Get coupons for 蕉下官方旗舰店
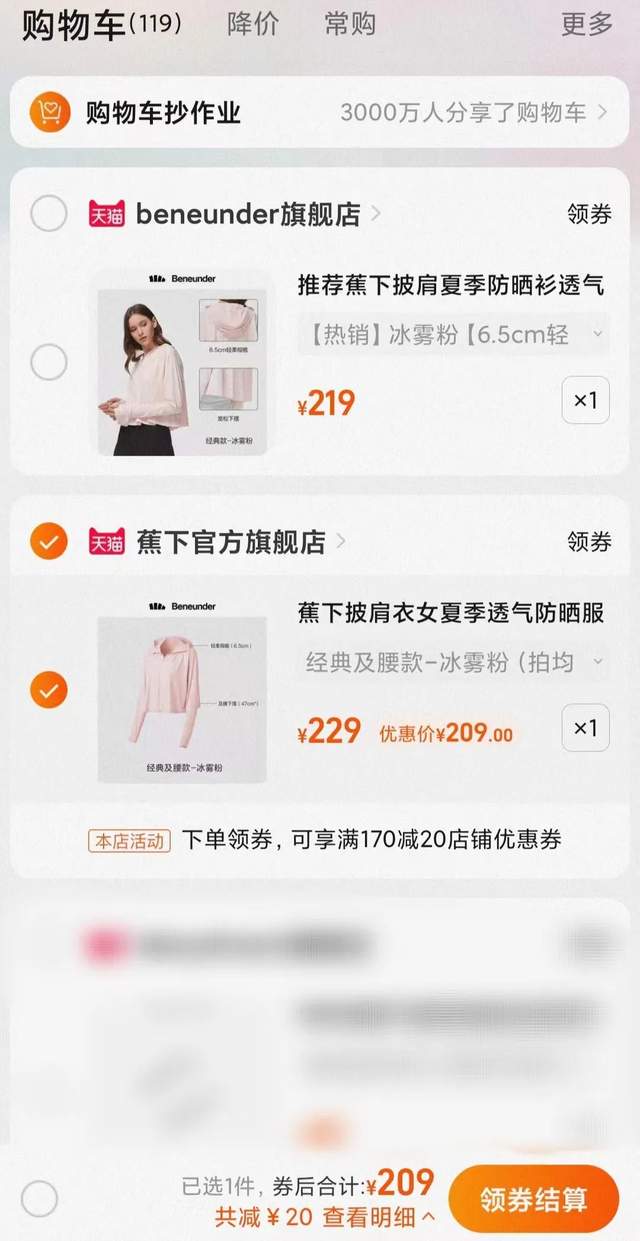 pos(589,542)
